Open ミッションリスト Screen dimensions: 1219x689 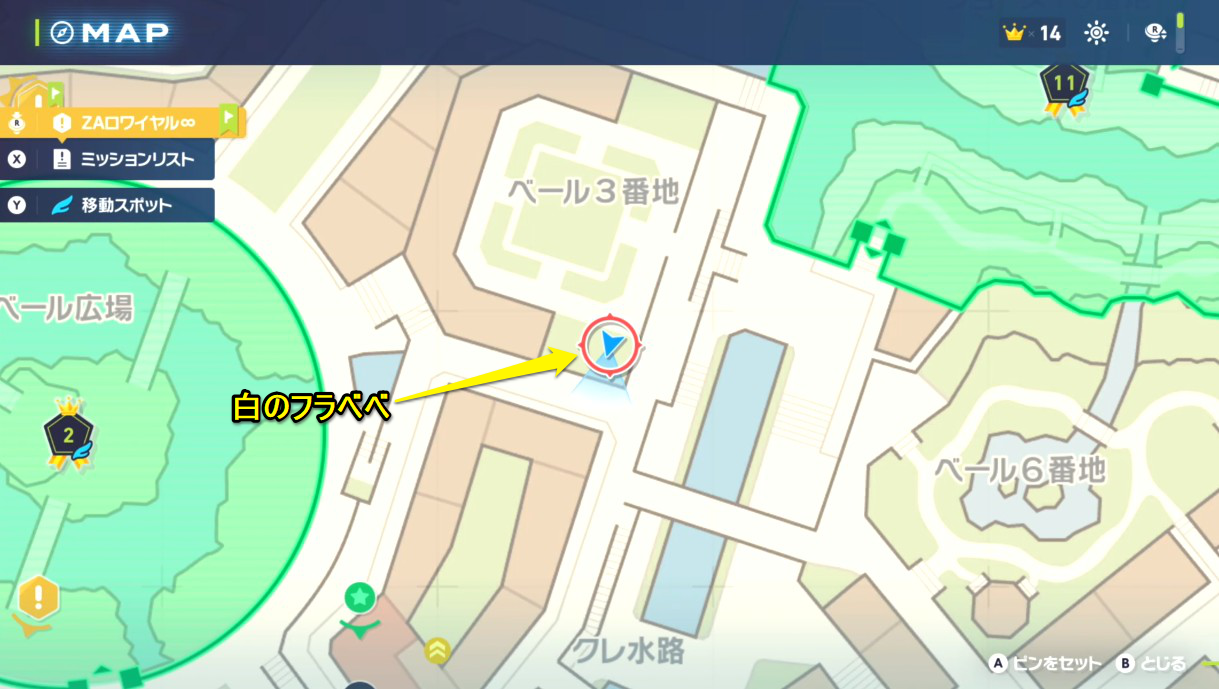coord(125,159)
